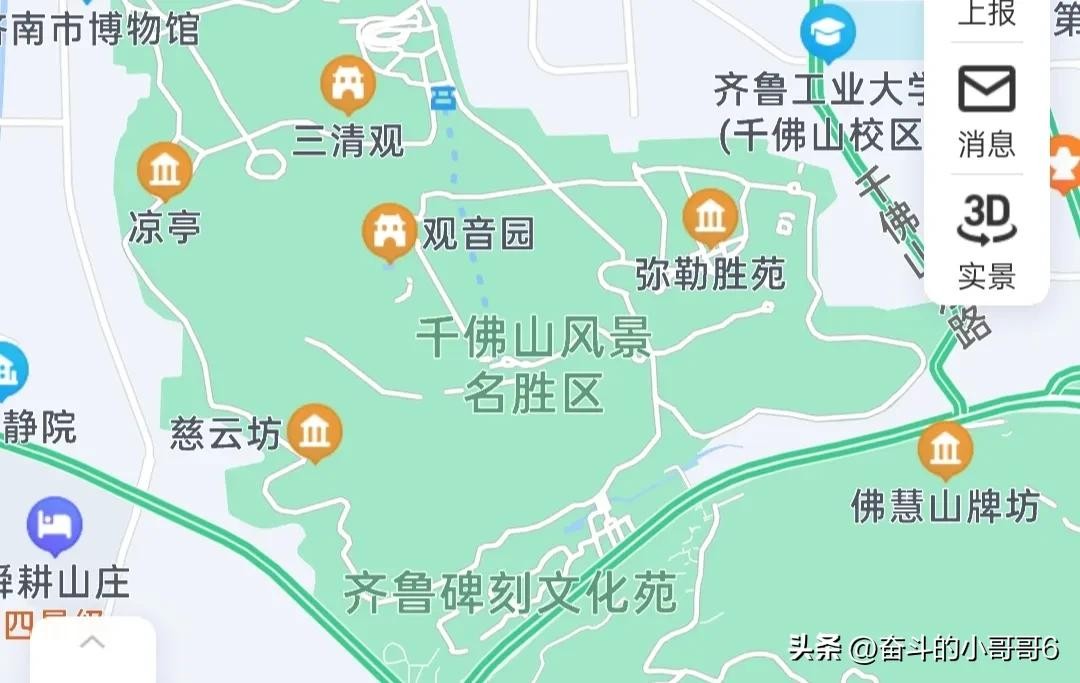Select the 三清观 map marker

(348, 85)
